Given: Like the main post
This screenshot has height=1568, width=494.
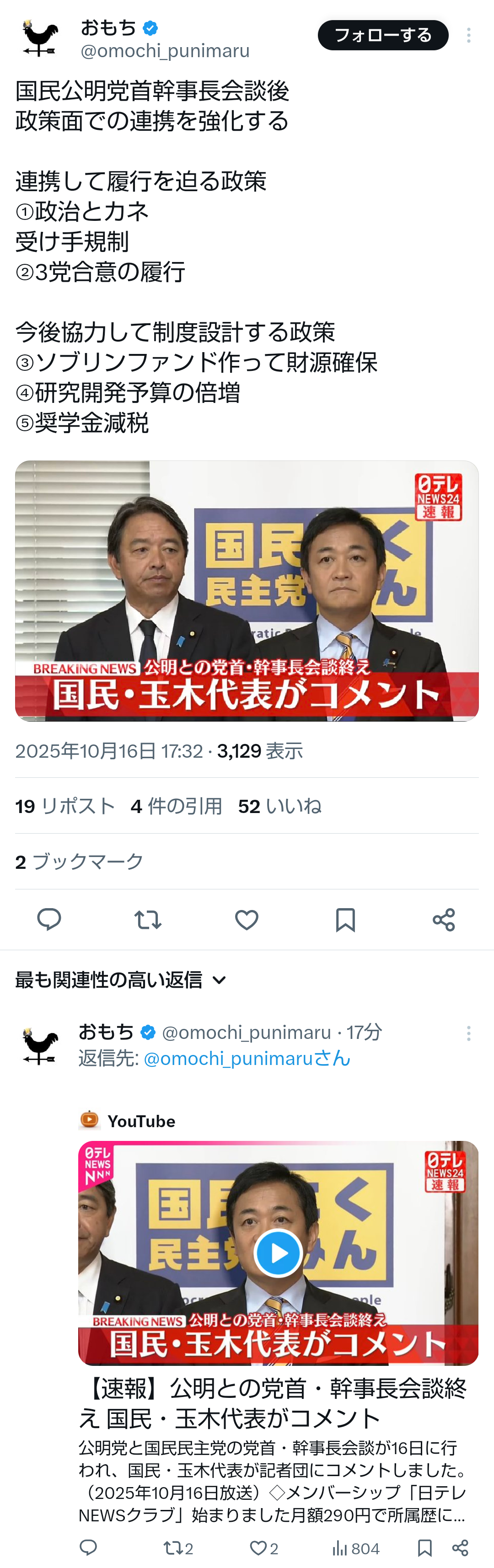Looking at the screenshot, I should point(247,919).
